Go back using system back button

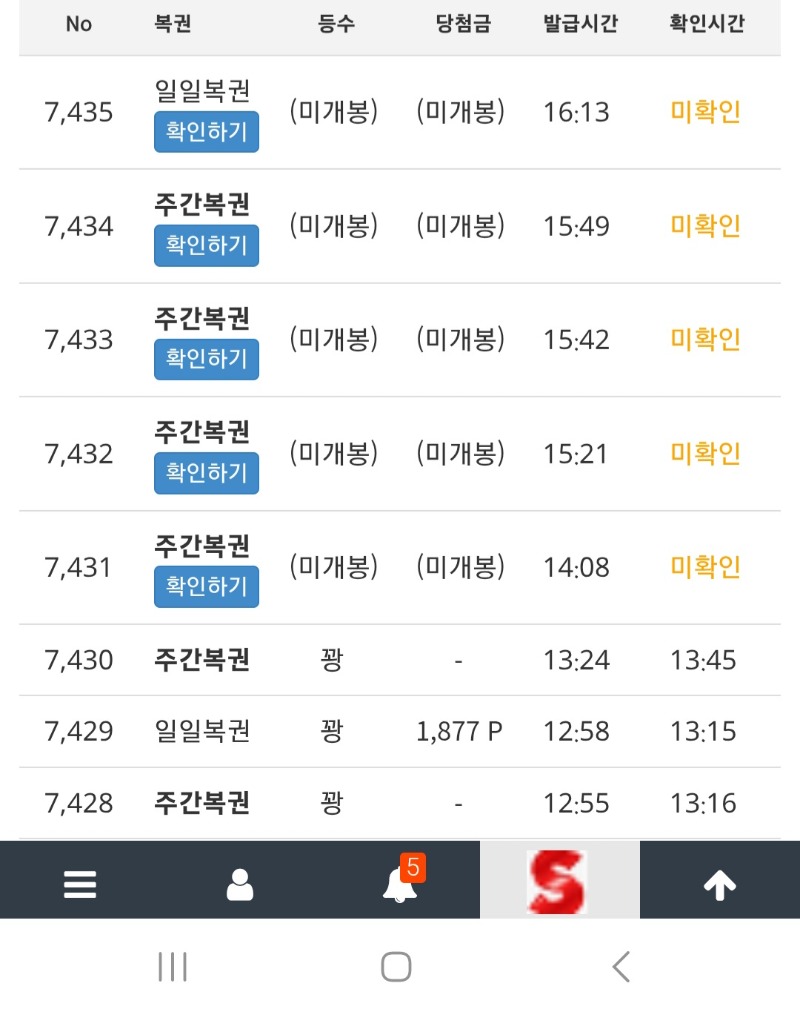coord(621,967)
